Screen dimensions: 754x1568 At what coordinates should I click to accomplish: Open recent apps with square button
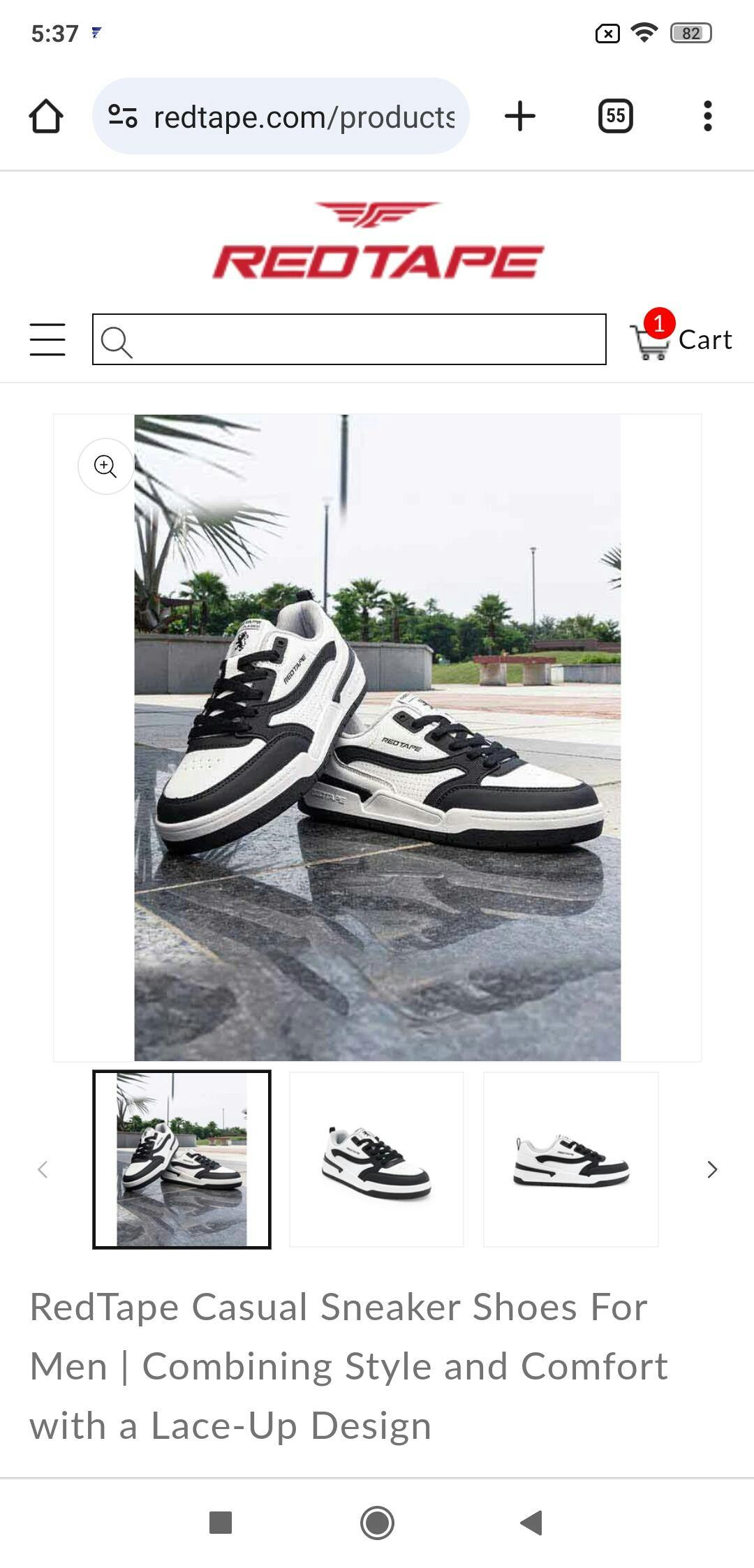(x=221, y=1522)
